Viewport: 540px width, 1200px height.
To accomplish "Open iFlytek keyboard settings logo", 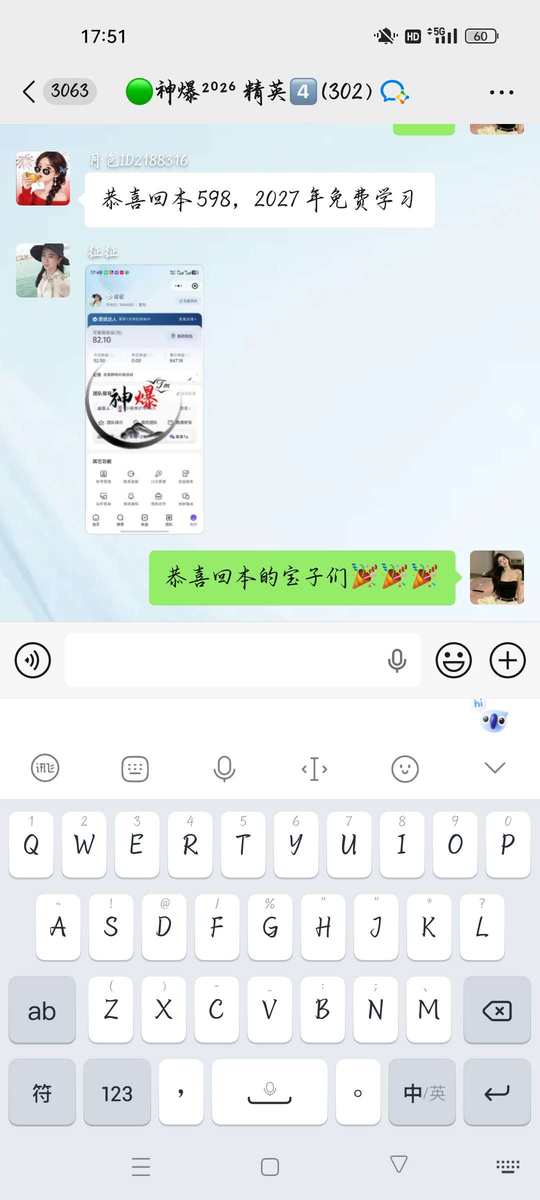I will (x=45, y=768).
